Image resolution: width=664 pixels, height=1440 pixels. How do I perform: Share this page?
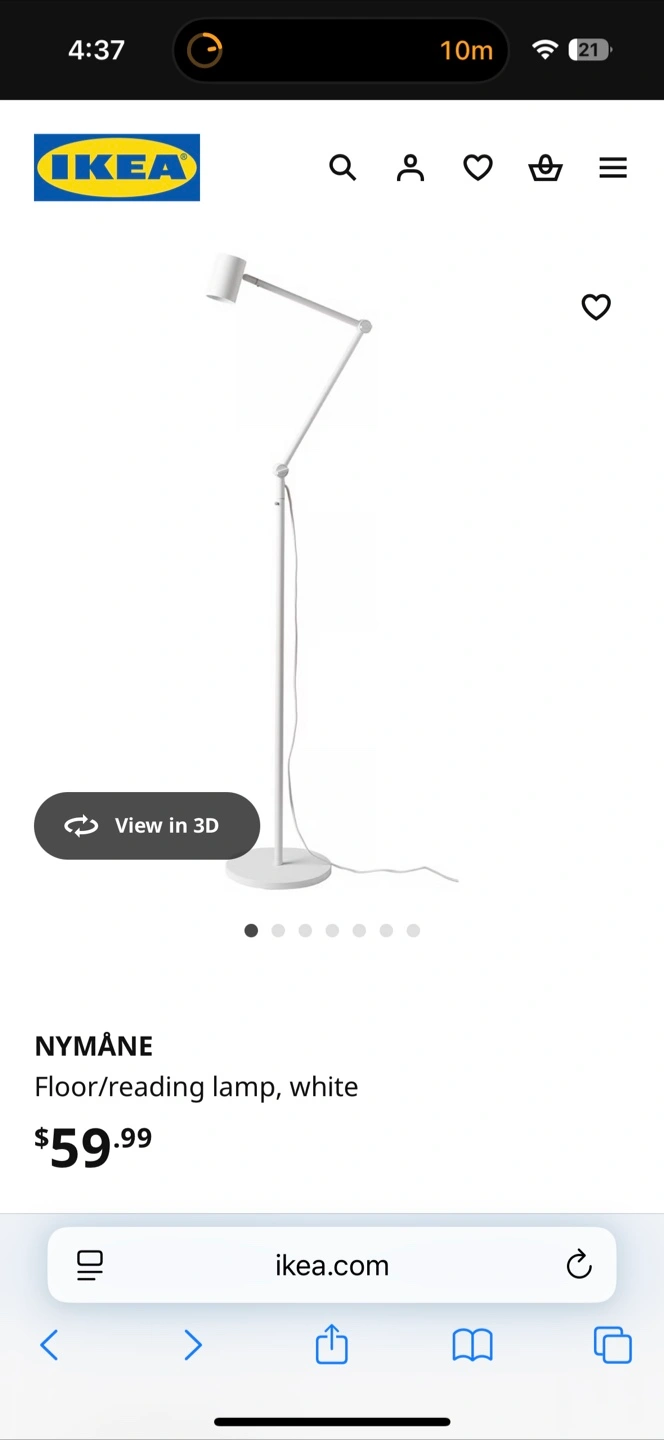[x=332, y=1344]
